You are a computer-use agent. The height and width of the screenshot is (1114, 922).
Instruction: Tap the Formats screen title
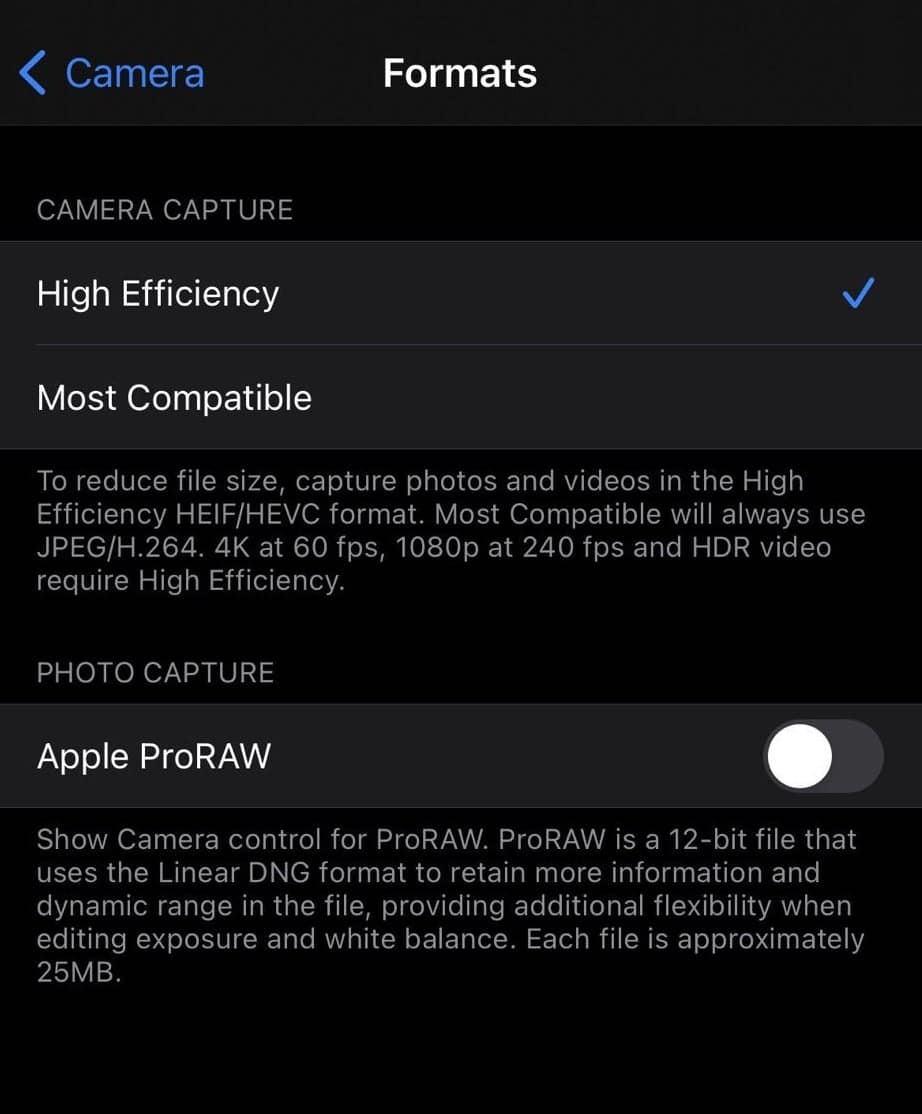click(x=459, y=73)
